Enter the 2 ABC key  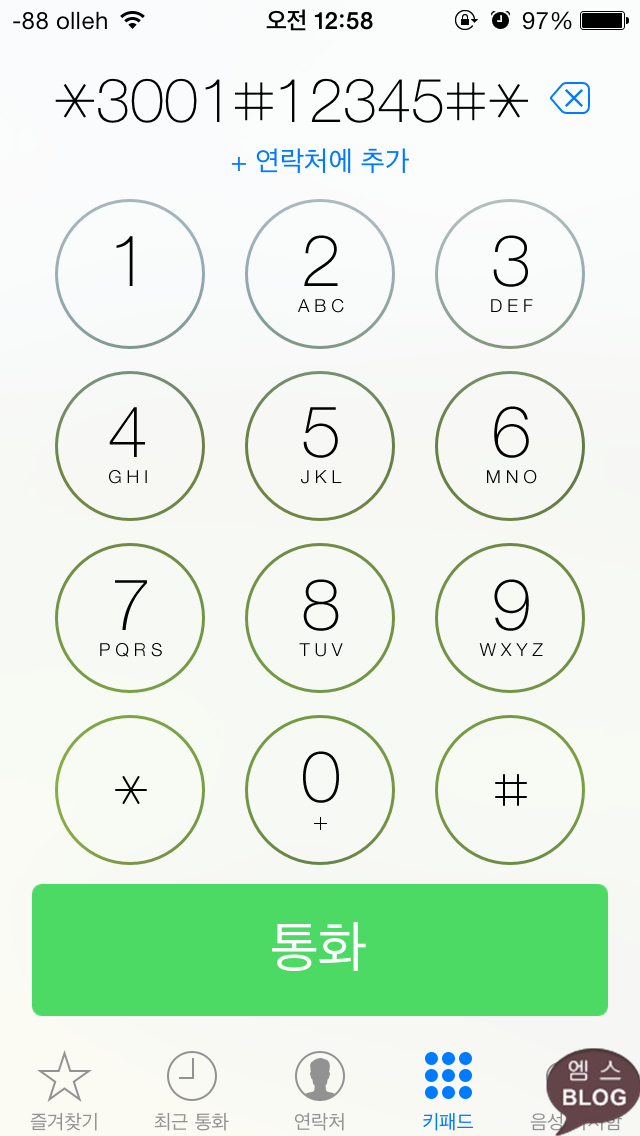(x=320, y=274)
